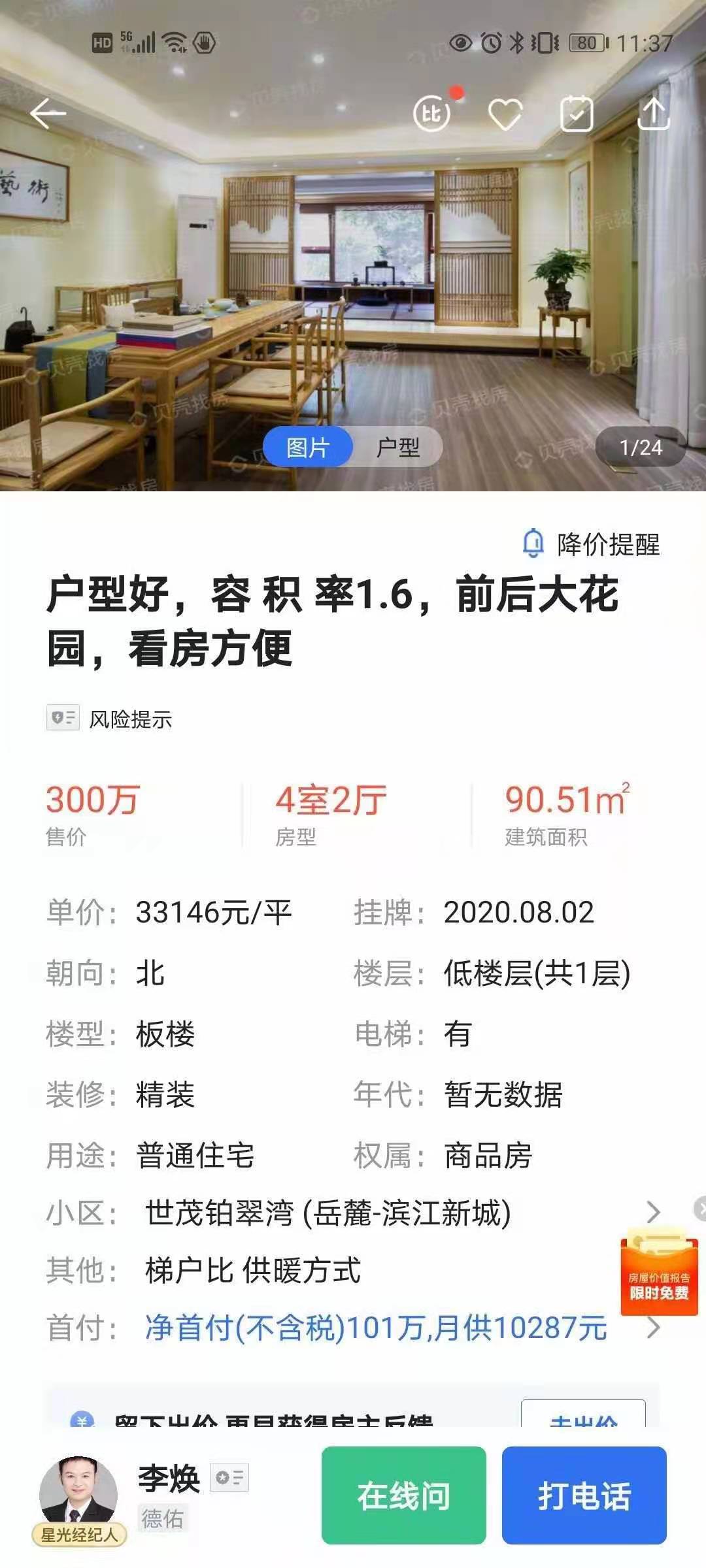
Task: Open the 风险提示 notice
Action: click(110, 719)
